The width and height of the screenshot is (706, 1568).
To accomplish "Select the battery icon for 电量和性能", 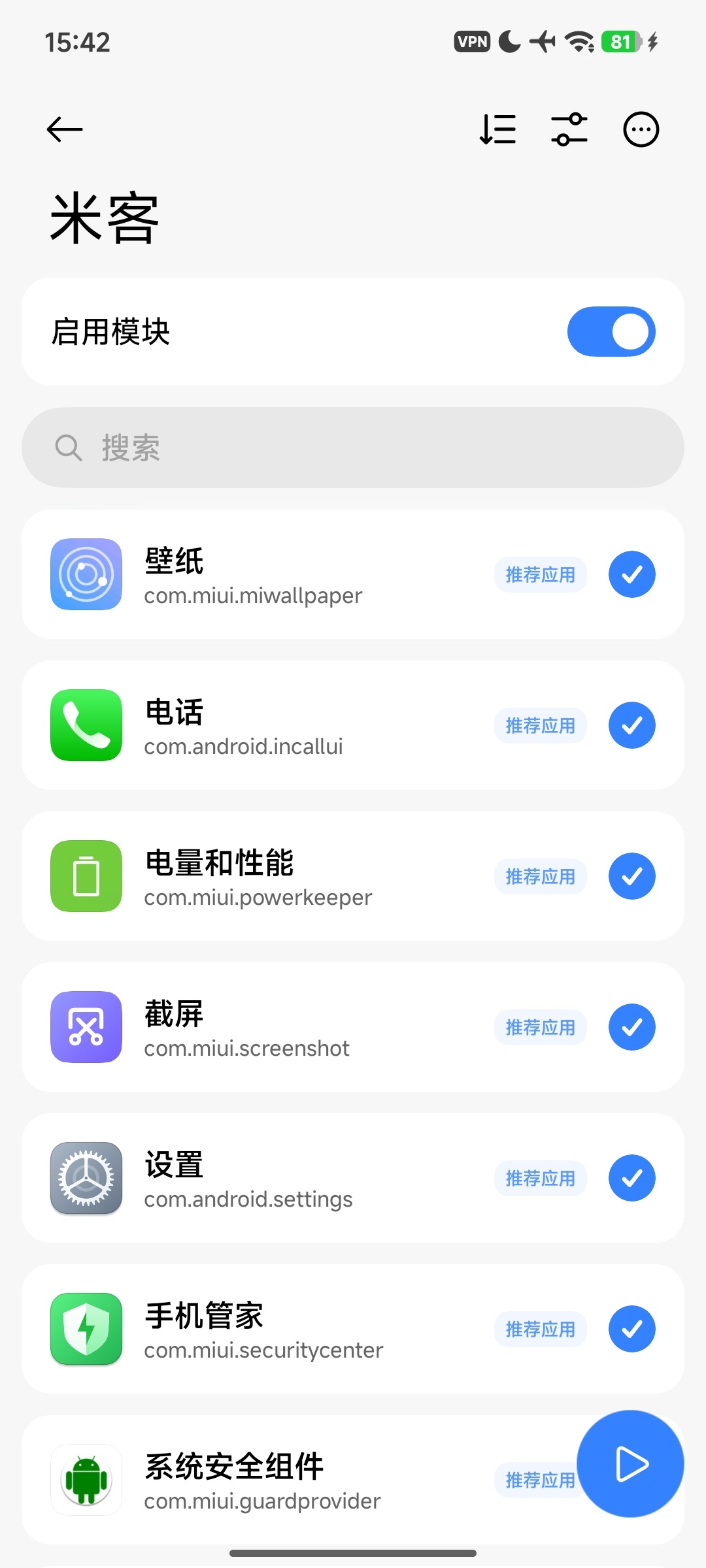I will click(x=86, y=877).
